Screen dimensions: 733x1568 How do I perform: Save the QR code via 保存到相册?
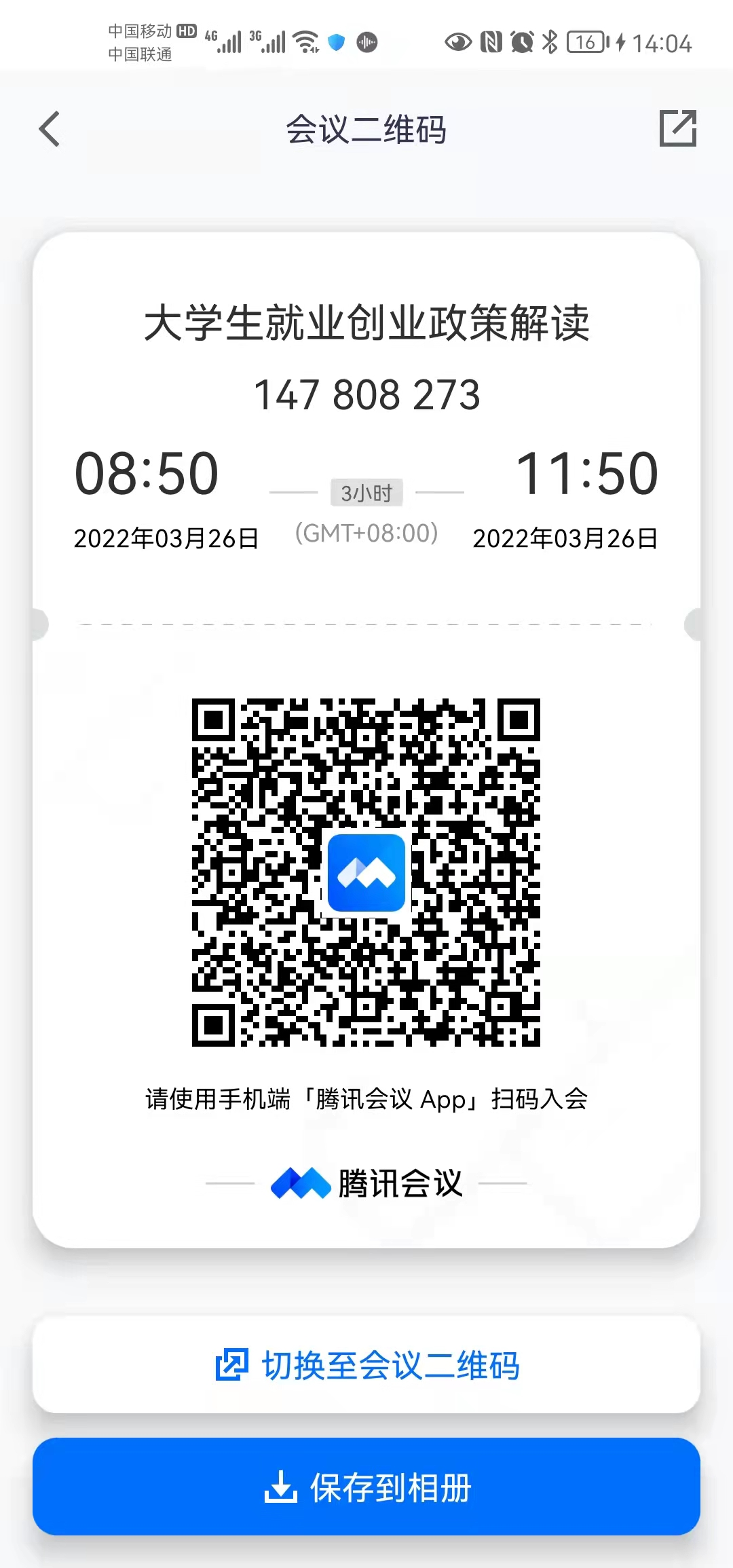click(366, 1487)
